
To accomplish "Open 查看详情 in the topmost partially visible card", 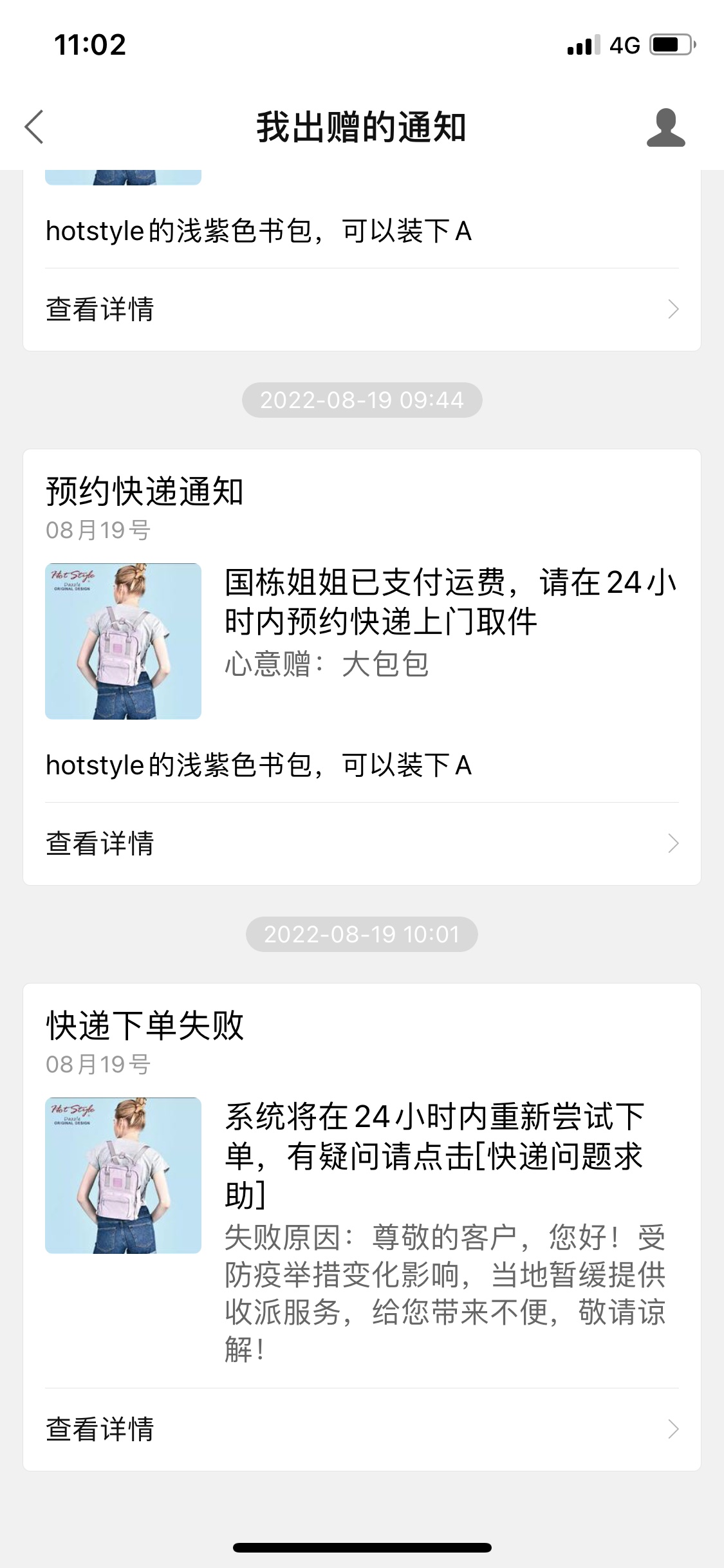I will [361, 309].
